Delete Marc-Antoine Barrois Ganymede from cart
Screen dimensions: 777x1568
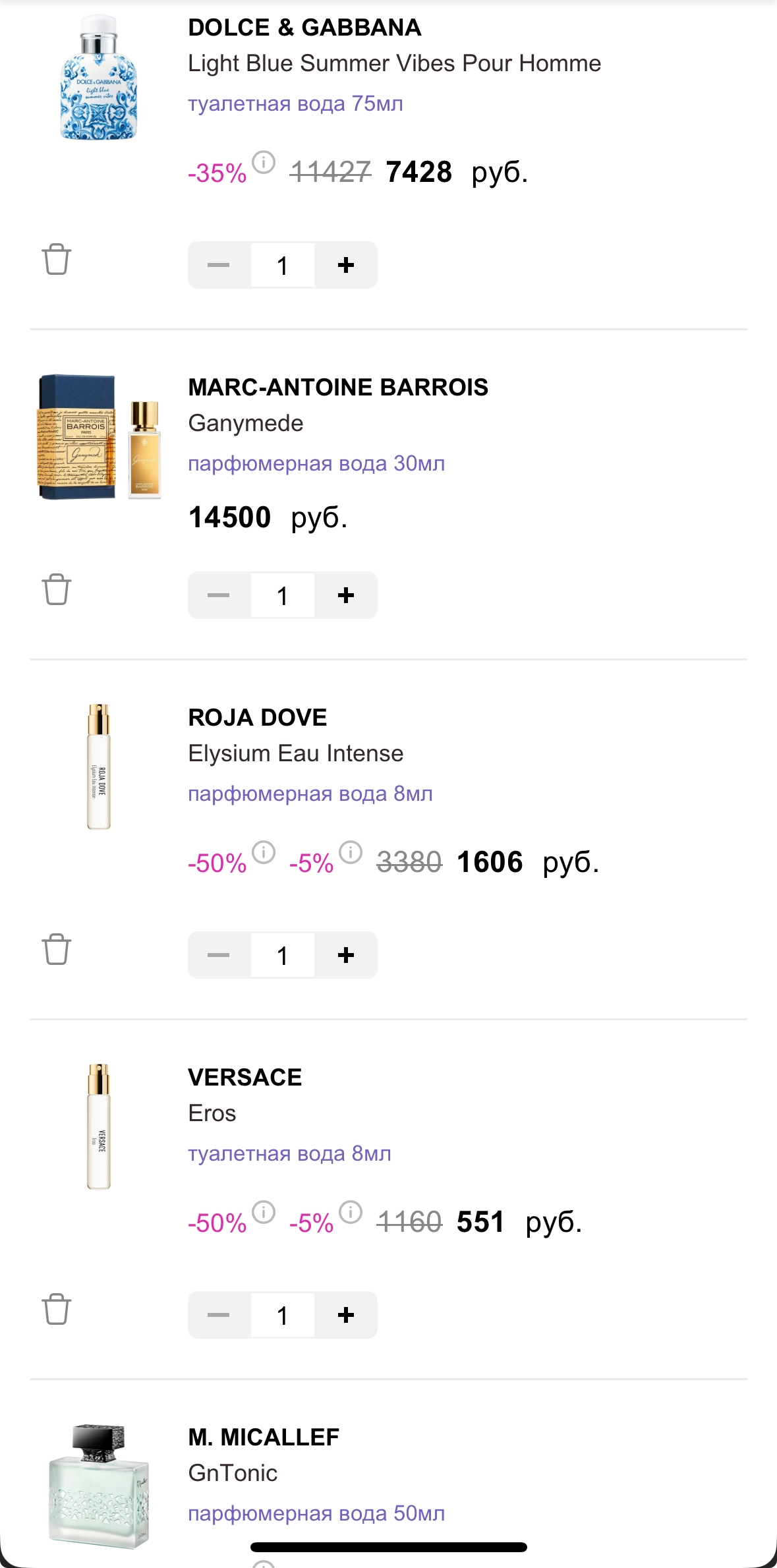pyautogui.click(x=57, y=589)
